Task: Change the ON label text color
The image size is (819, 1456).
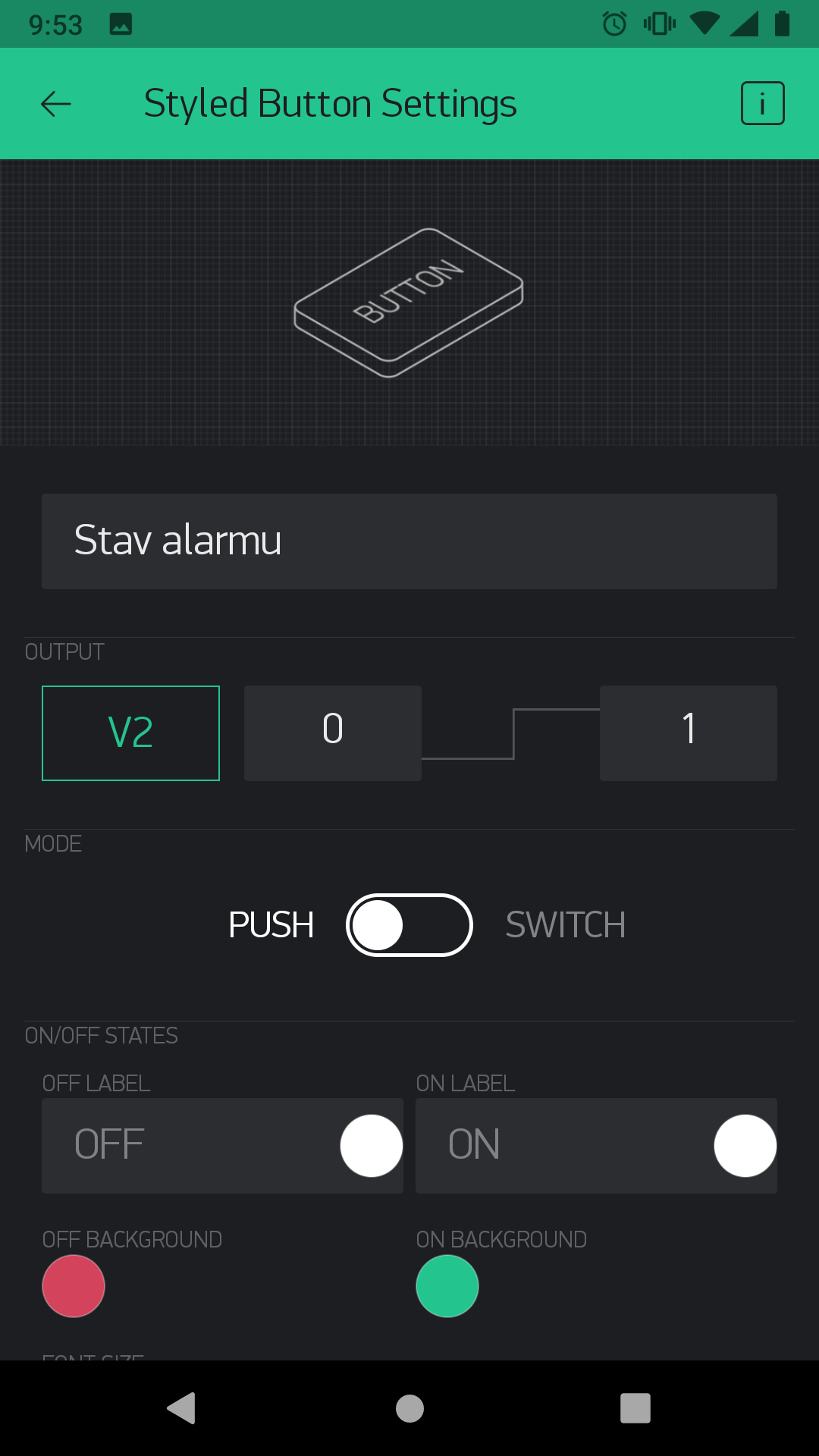Action: tap(745, 1145)
